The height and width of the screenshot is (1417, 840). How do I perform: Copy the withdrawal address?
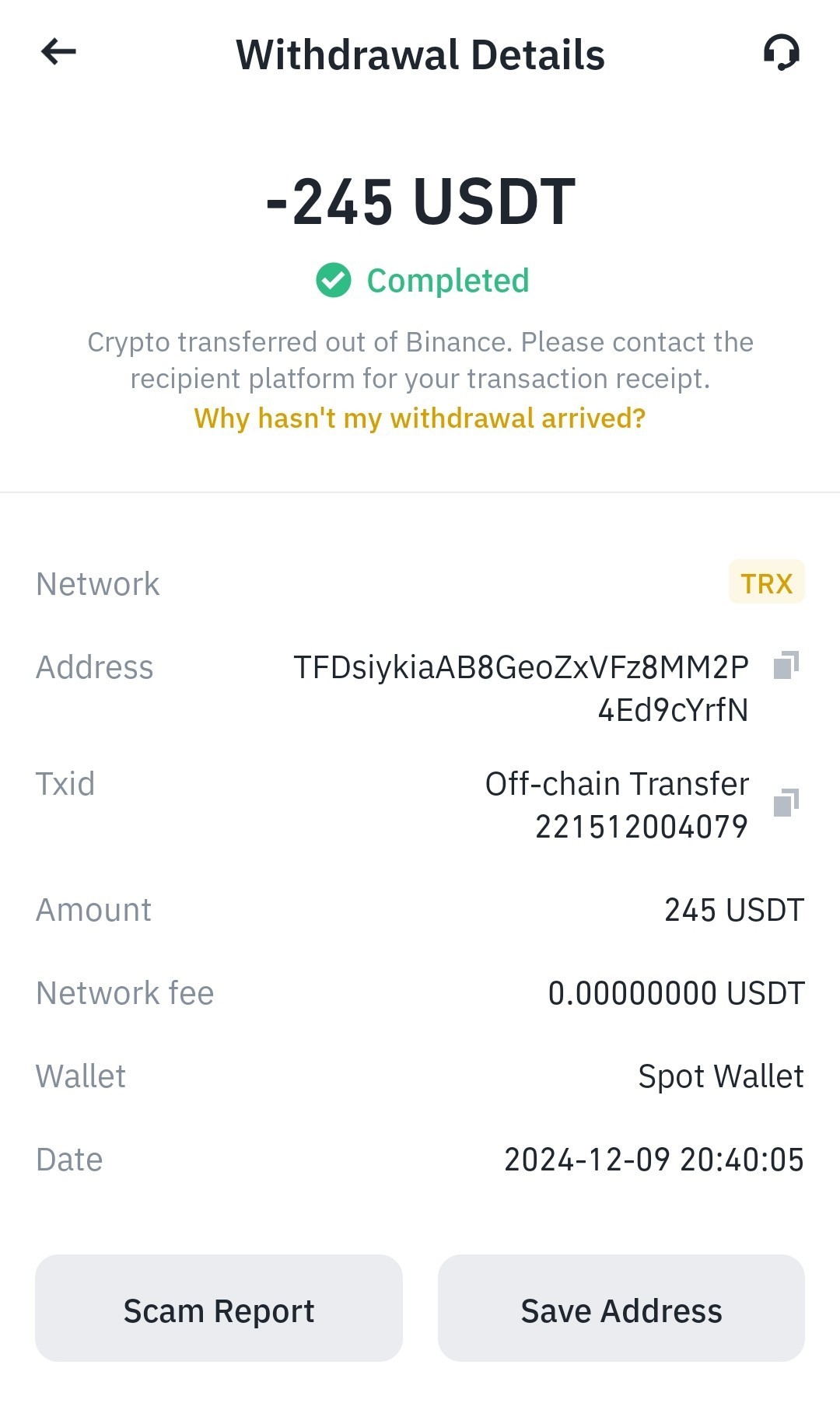click(786, 666)
